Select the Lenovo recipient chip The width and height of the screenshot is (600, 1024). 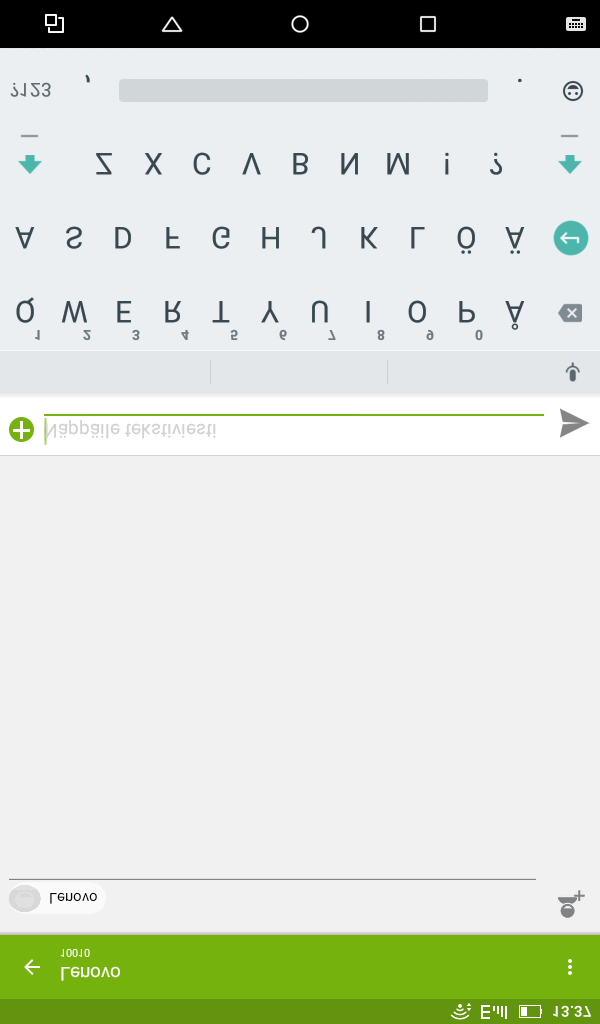point(57,898)
